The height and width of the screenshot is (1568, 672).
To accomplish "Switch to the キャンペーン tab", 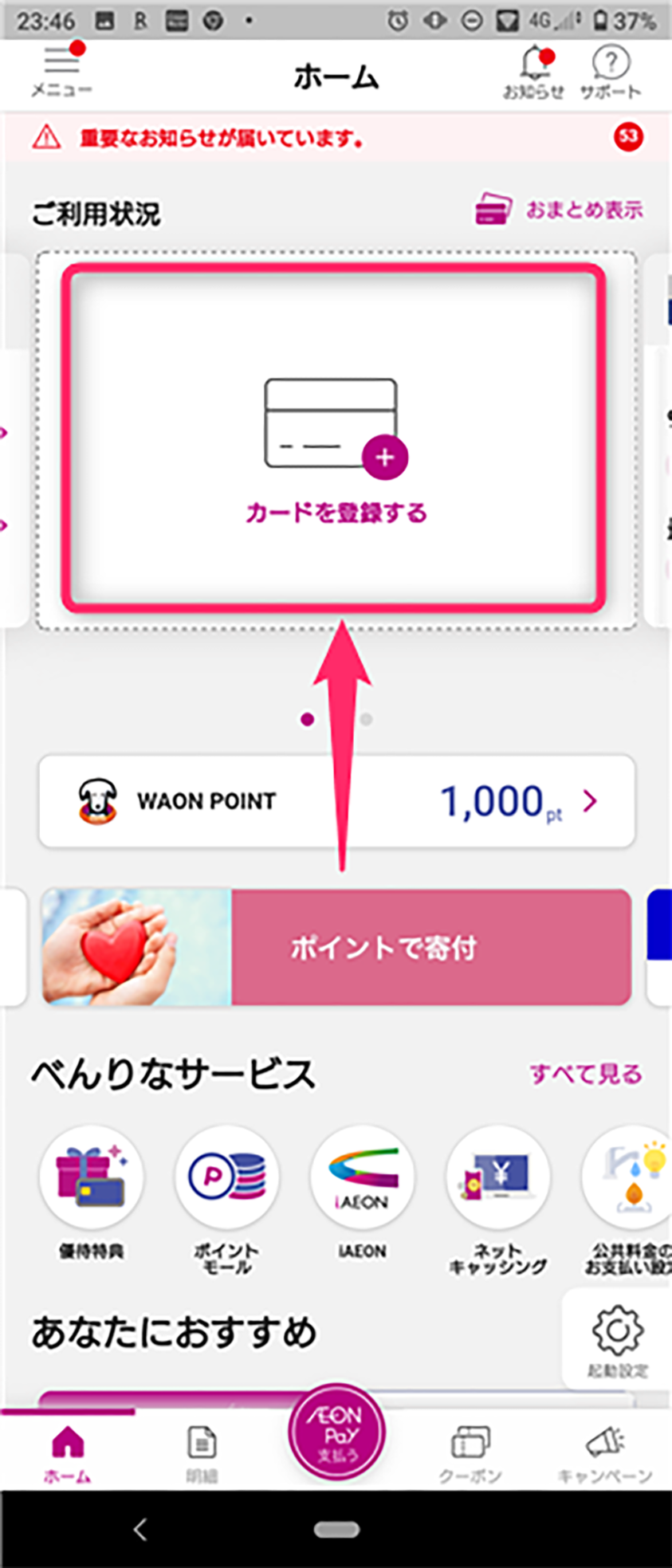I will 605,1452.
